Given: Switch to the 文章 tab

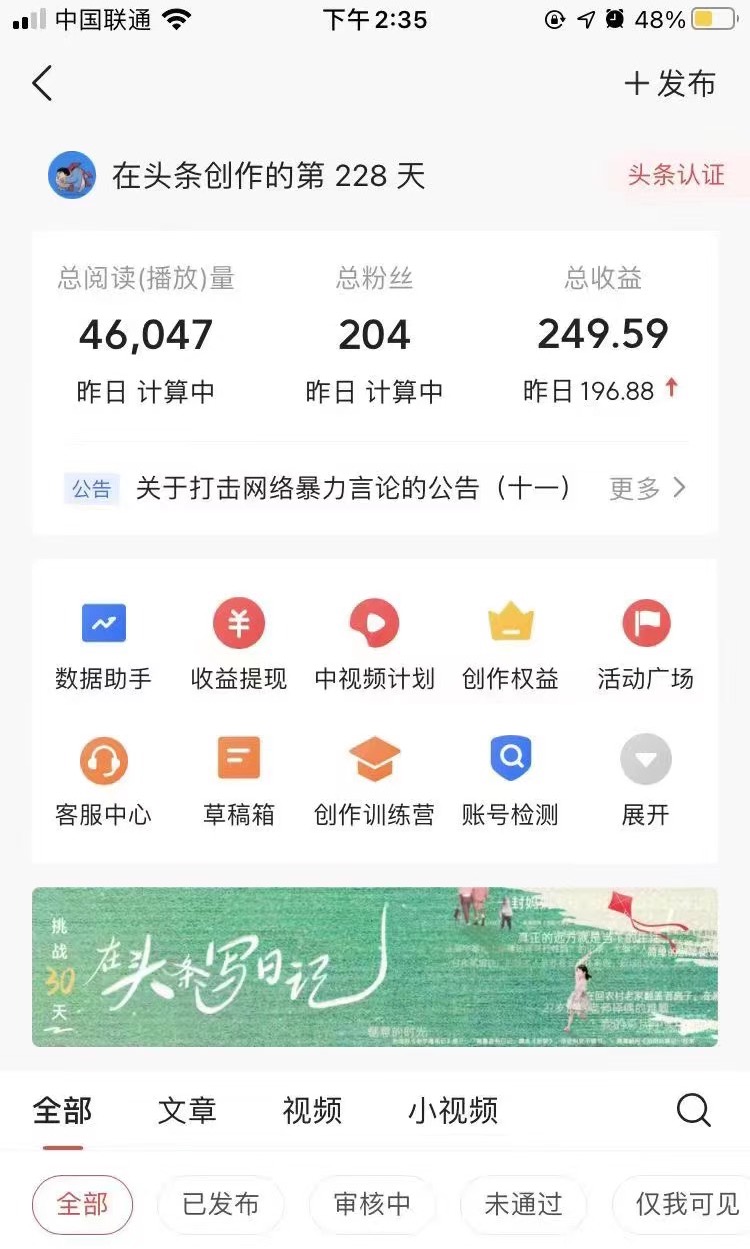Looking at the screenshot, I should (x=186, y=1110).
